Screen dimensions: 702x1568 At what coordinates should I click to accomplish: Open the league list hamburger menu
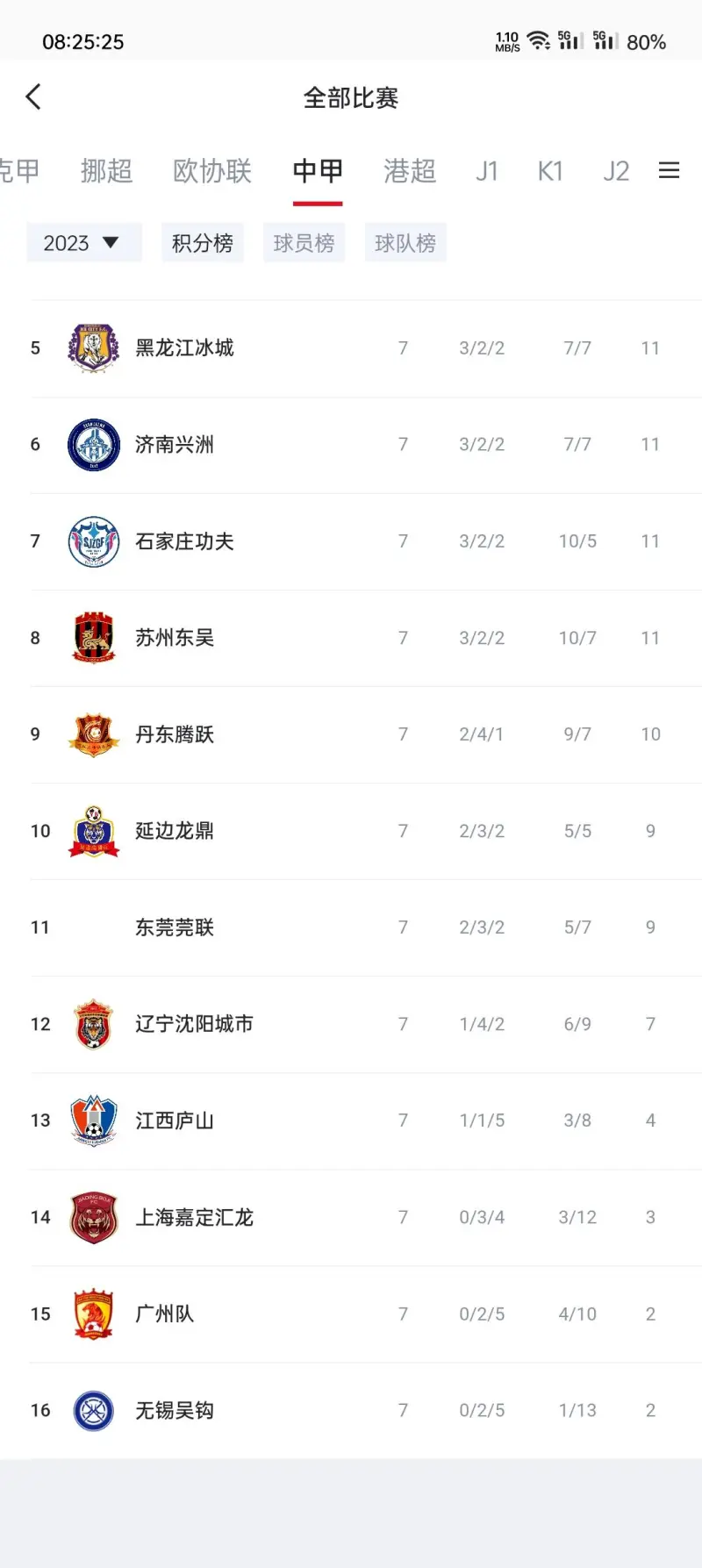669,170
